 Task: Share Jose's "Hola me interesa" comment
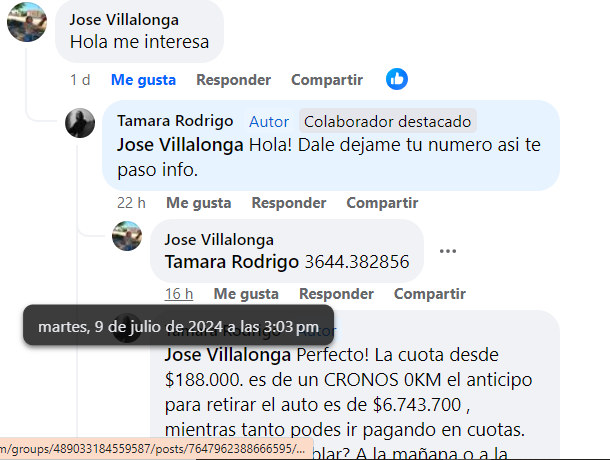pos(326,80)
